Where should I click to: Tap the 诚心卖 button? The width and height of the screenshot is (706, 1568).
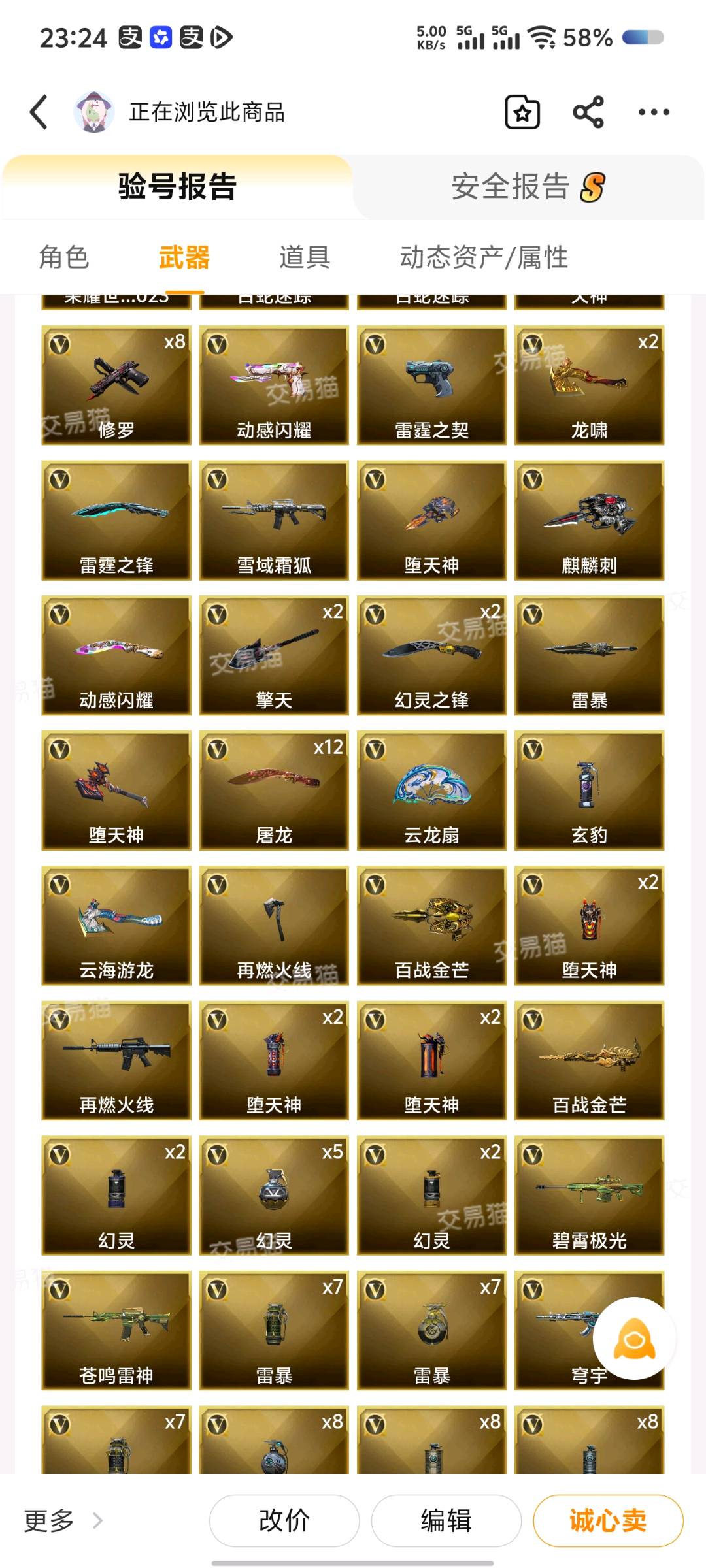pyautogui.click(x=608, y=1520)
